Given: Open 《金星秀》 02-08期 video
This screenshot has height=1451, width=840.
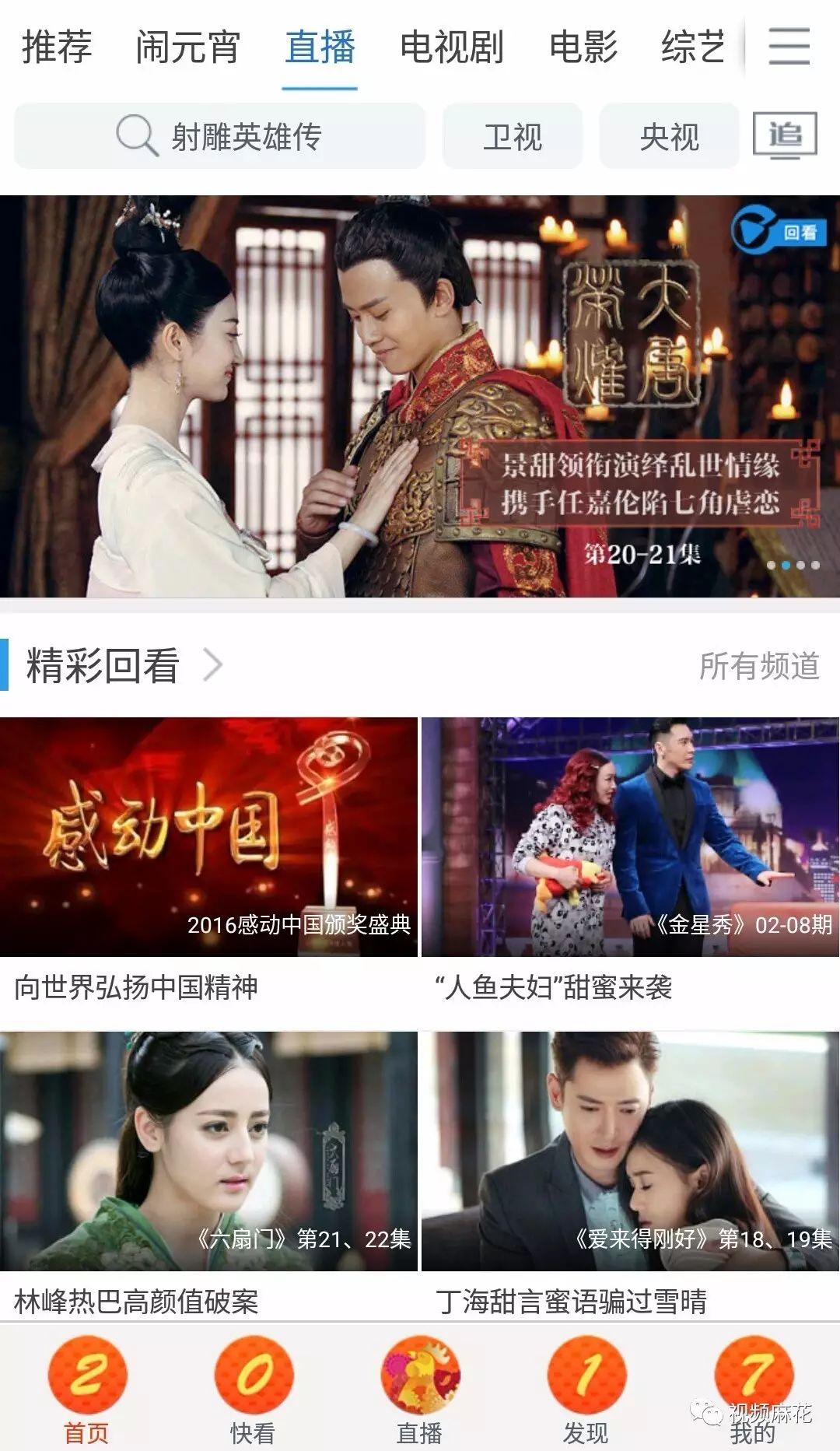Looking at the screenshot, I should tap(630, 837).
